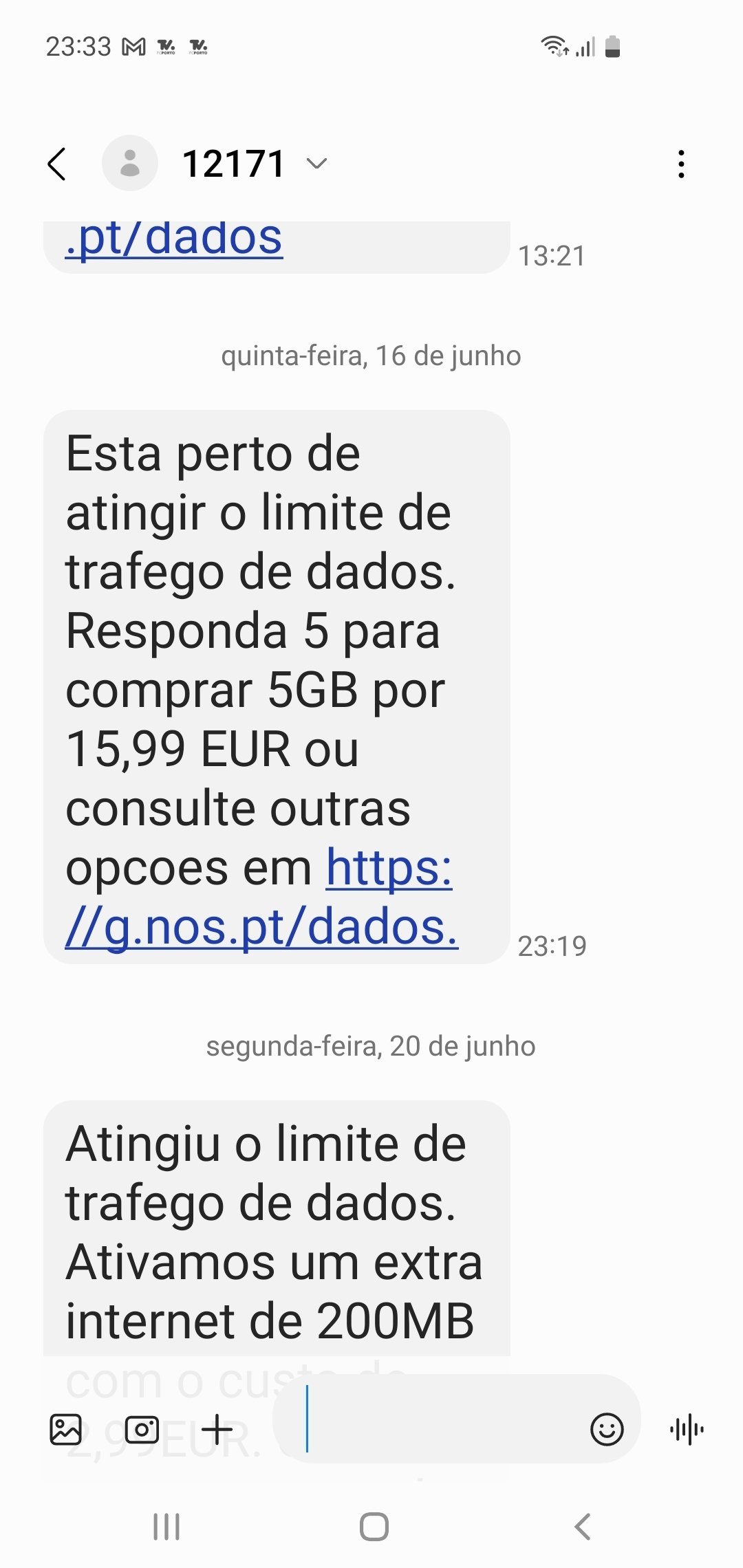743x1568 pixels.
Task: Open the emoji picker
Action: tap(607, 1430)
